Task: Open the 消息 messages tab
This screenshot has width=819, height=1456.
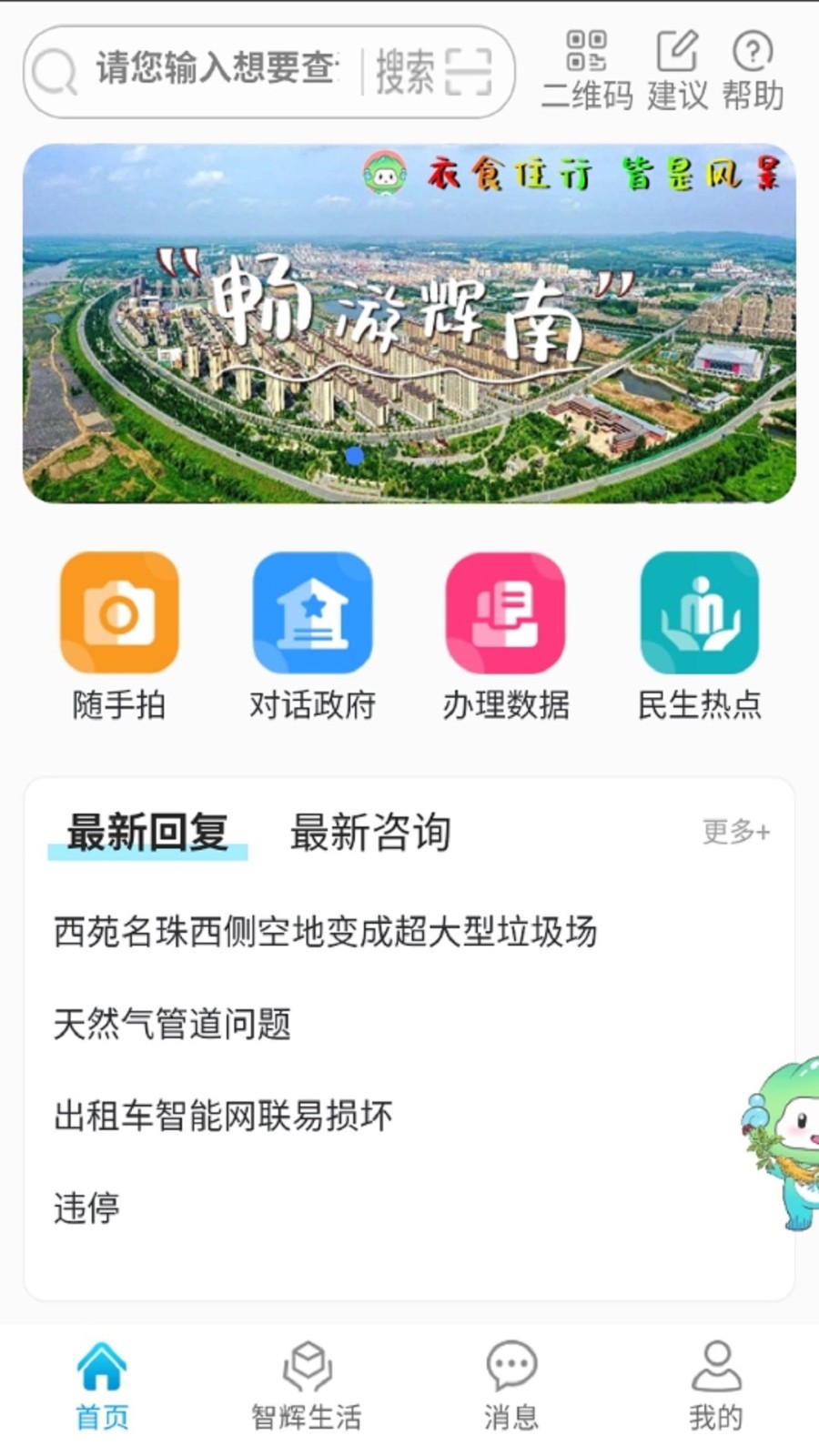Action: [512, 1388]
